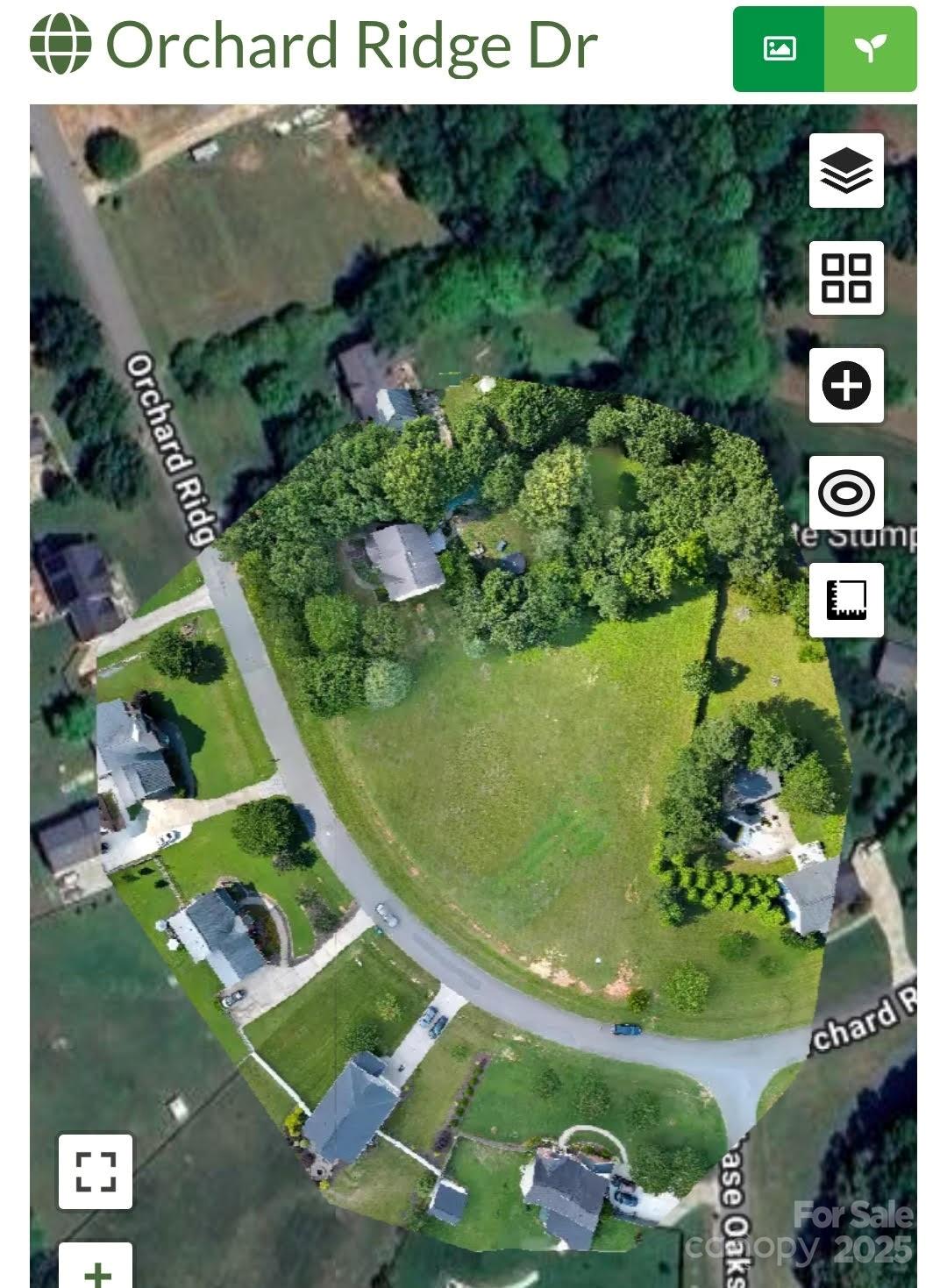The image size is (947, 1288).
Task: Switch to the plant sprout view
Action: [x=870, y=49]
